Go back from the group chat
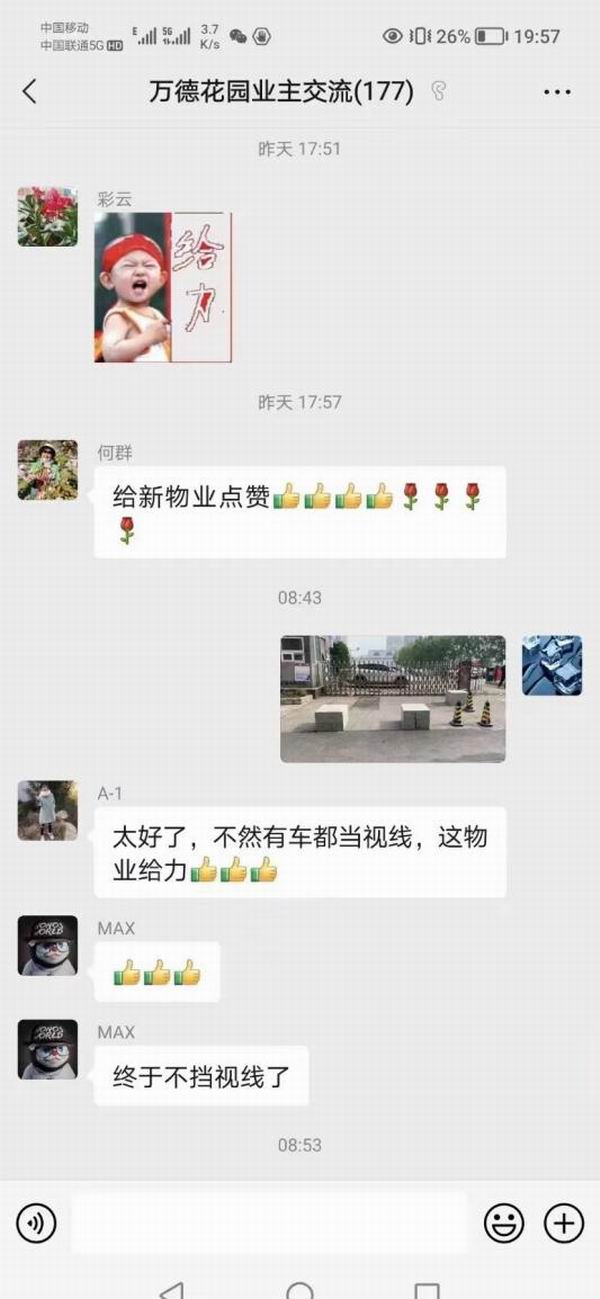Screen dimensions: 600x1299 (29, 92)
